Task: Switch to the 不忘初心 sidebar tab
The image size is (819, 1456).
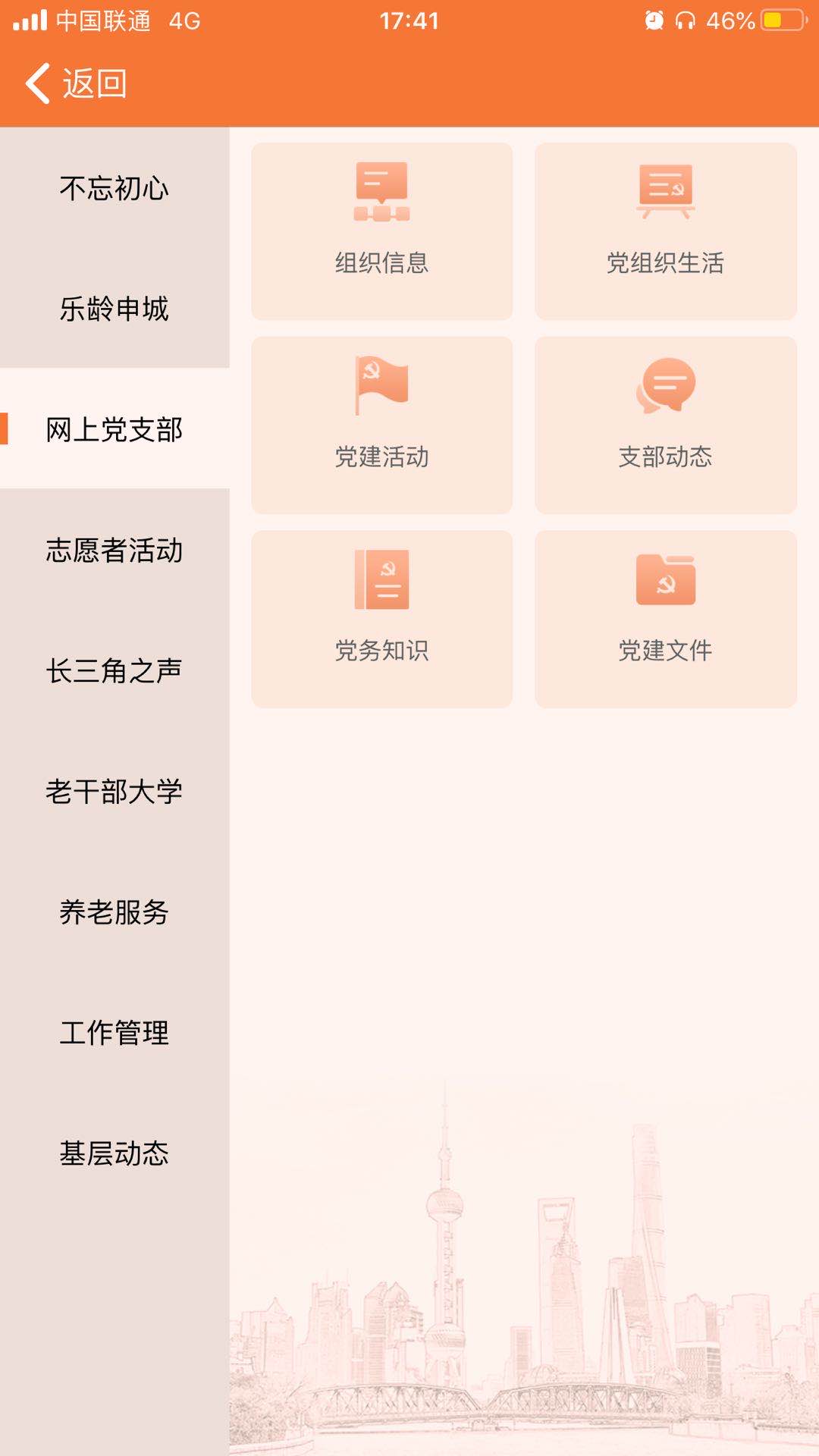Action: click(x=114, y=190)
